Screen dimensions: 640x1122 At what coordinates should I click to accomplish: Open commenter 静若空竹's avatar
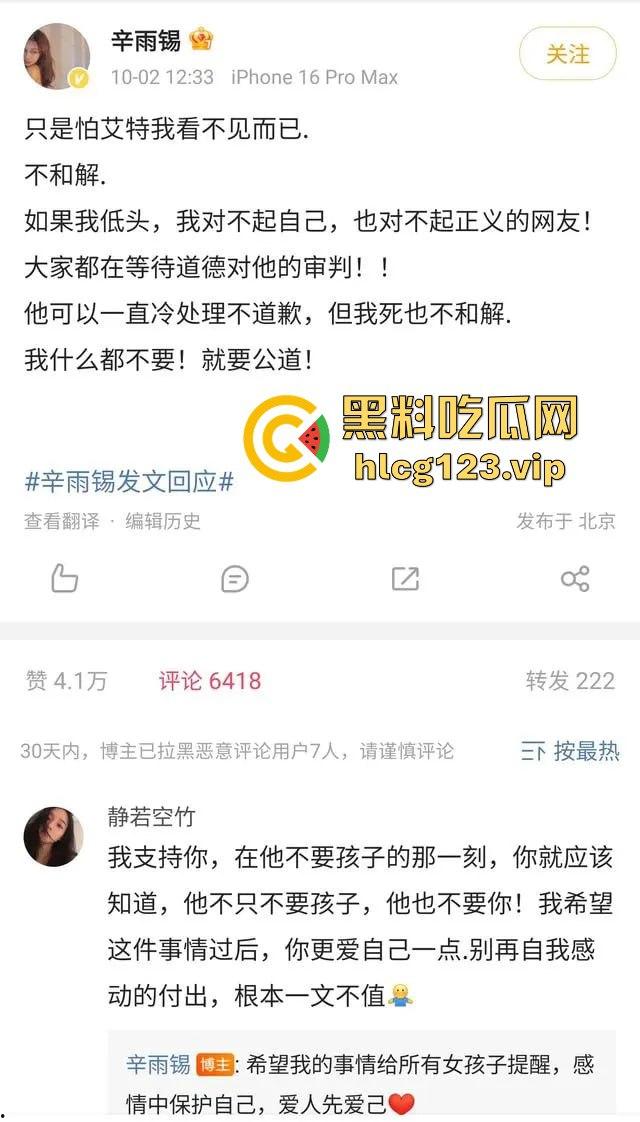point(53,837)
